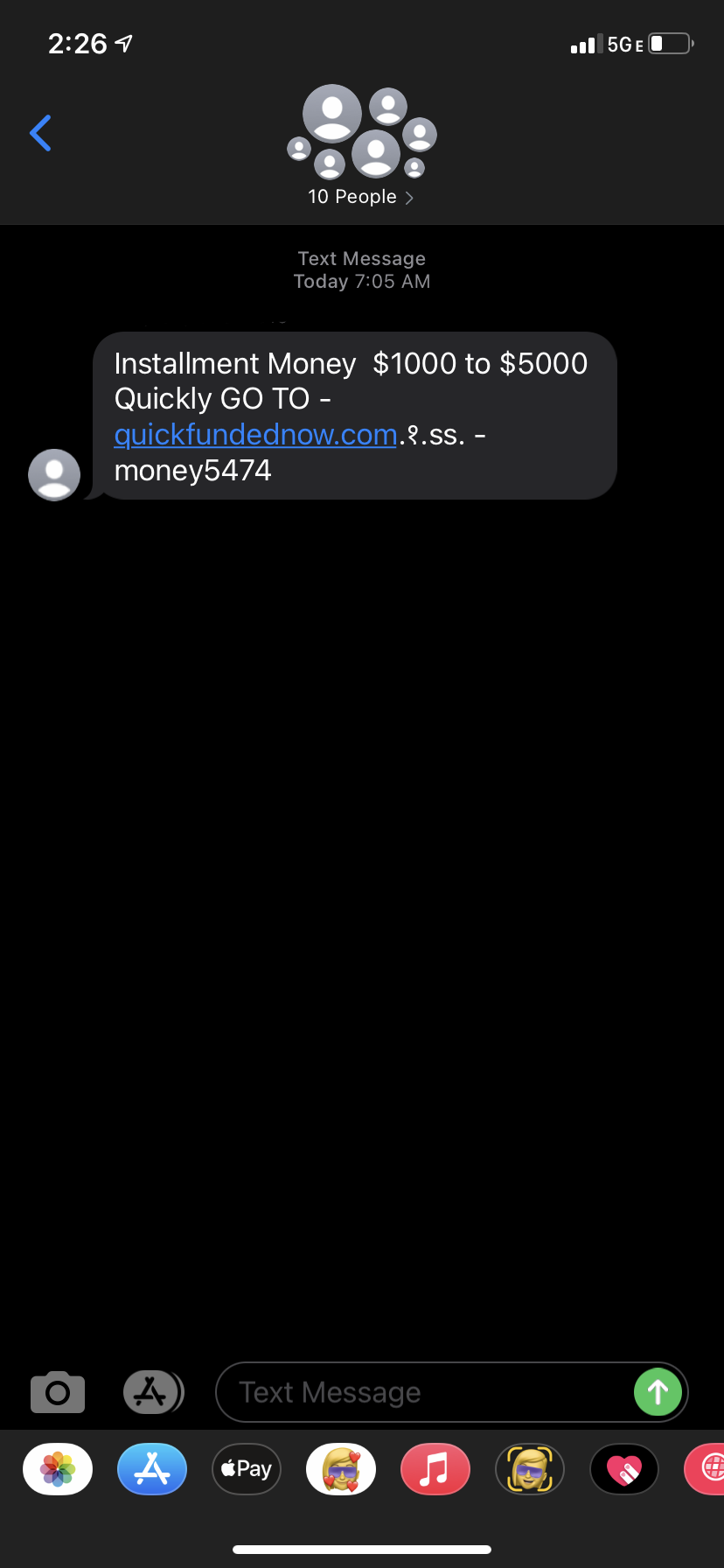Image resolution: width=724 pixels, height=1568 pixels.
Task: Open Apple Pay in the app strip
Action: coord(247,1469)
